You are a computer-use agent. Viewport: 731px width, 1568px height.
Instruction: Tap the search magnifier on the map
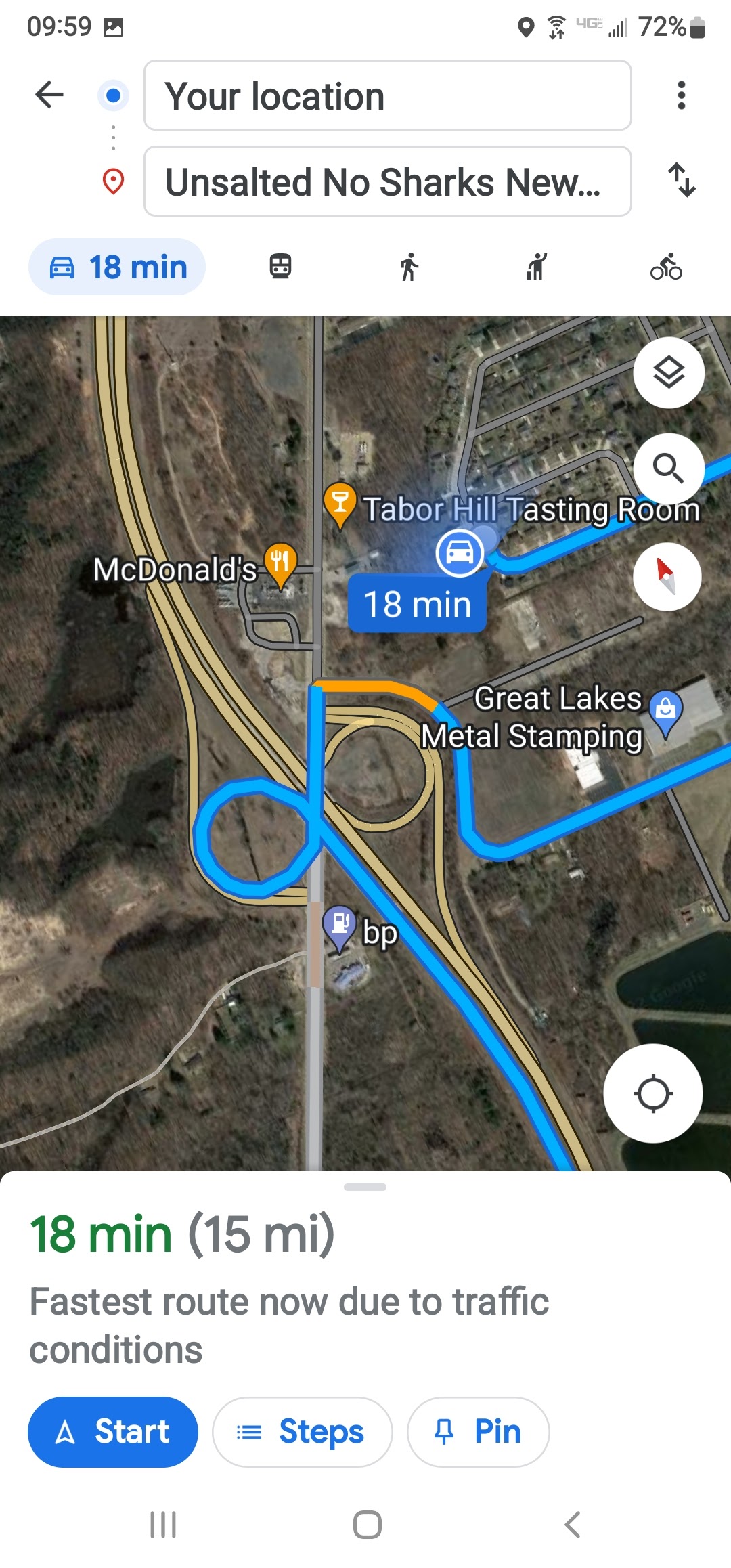click(670, 467)
